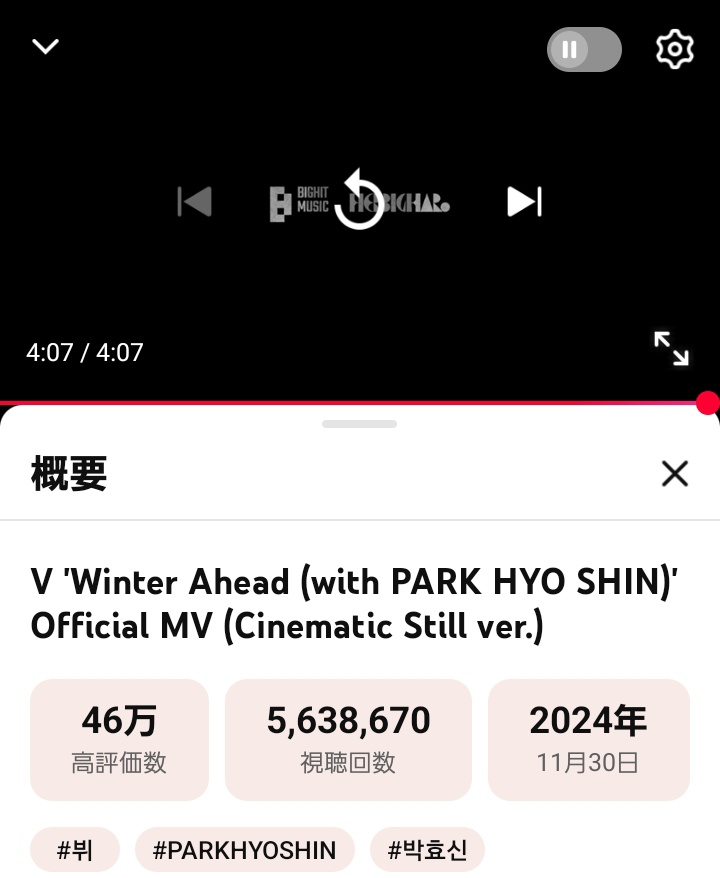This screenshot has height=878, width=720.
Task: Skip to the previous video
Action: pyautogui.click(x=195, y=202)
